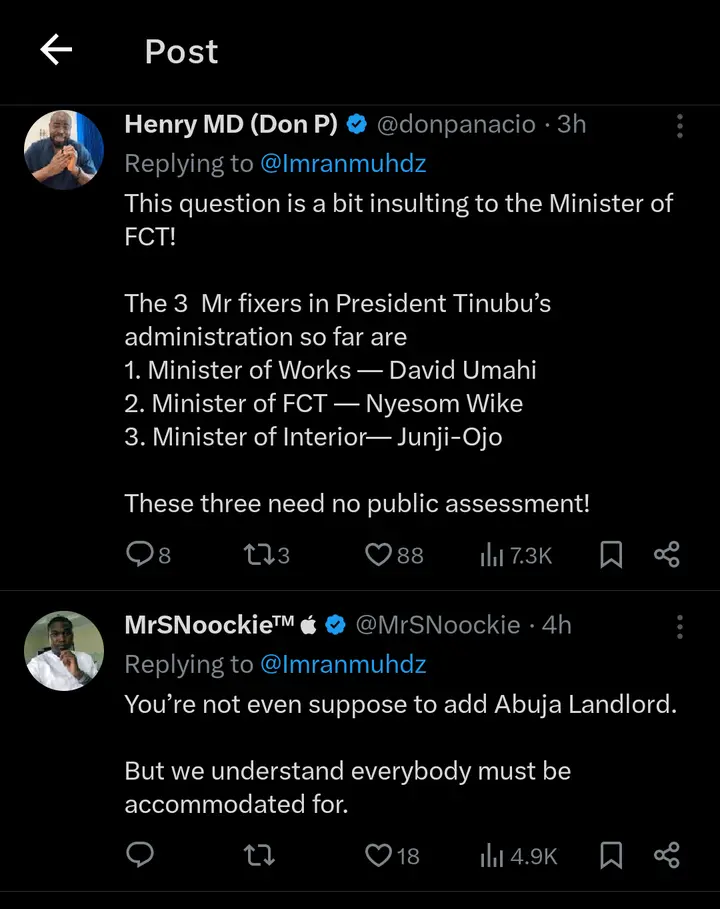Navigate back using the arrow
The width and height of the screenshot is (720, 909).
click(55, 51)
